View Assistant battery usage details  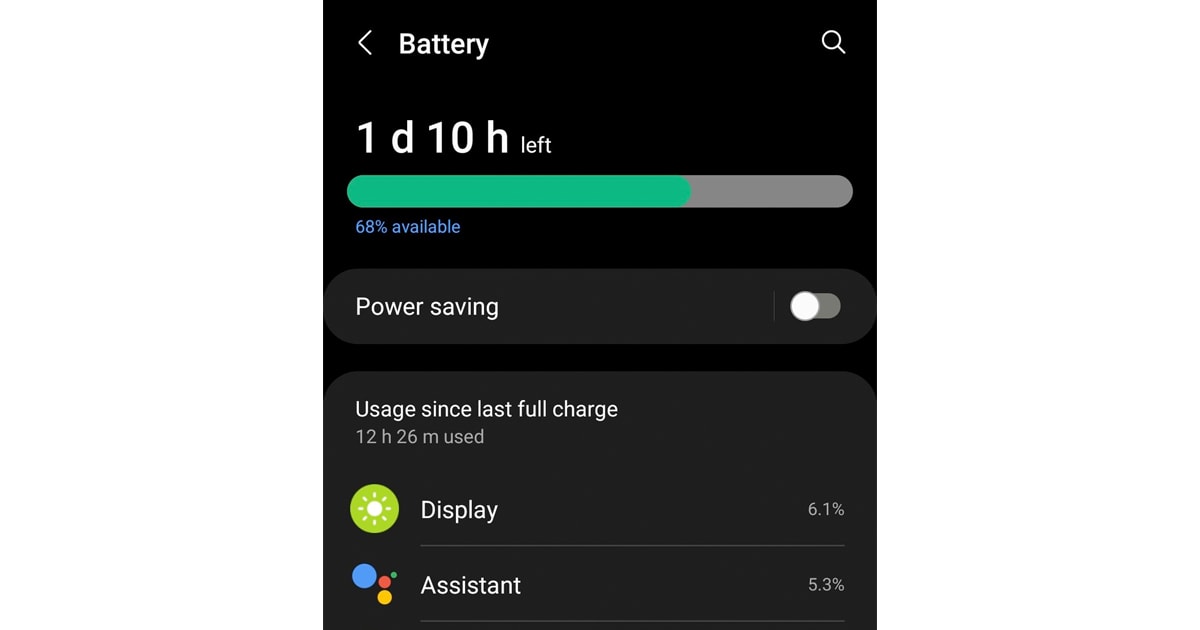click(600, 585)
